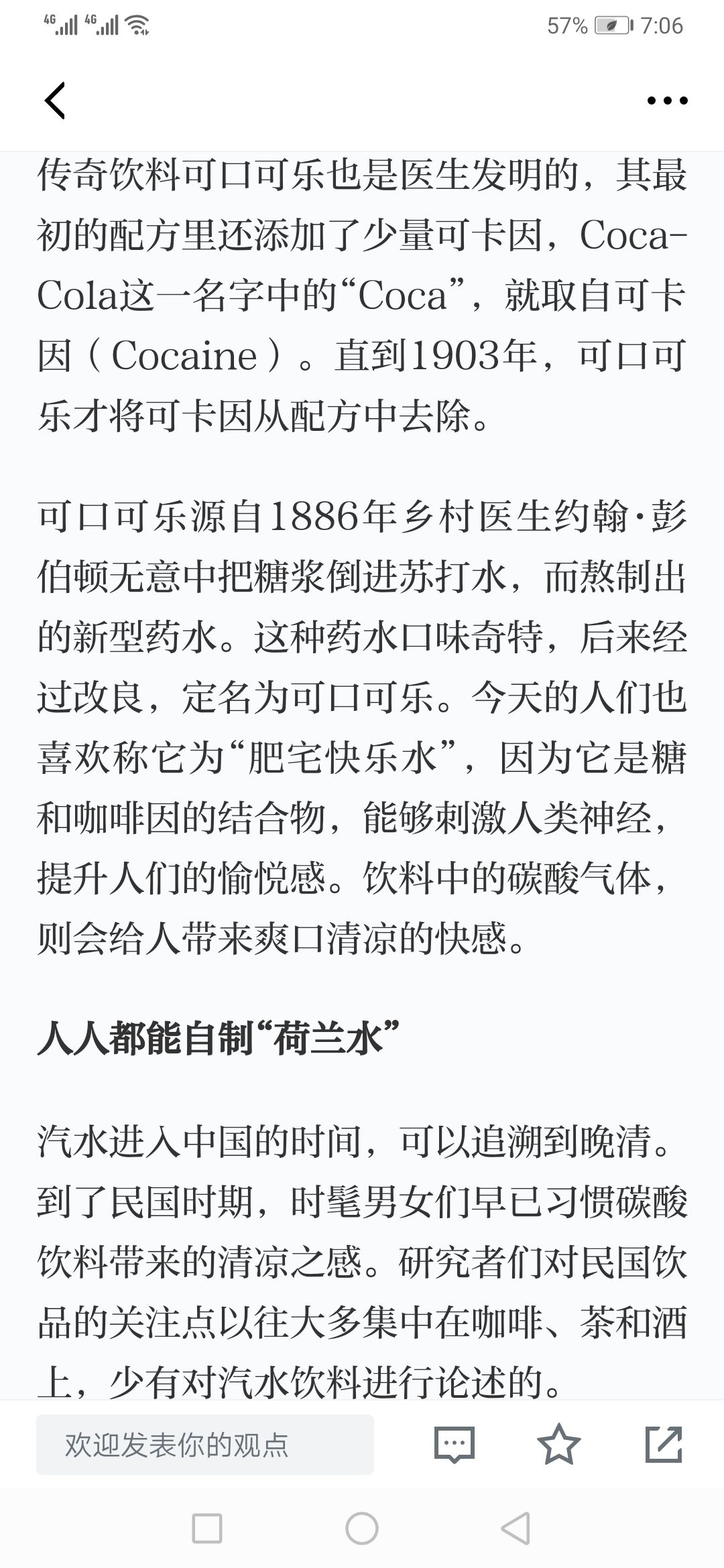Screen dimensions: 724x1568
Task: Open the three-dot overflow menu
Action: [x=667, y=101]
